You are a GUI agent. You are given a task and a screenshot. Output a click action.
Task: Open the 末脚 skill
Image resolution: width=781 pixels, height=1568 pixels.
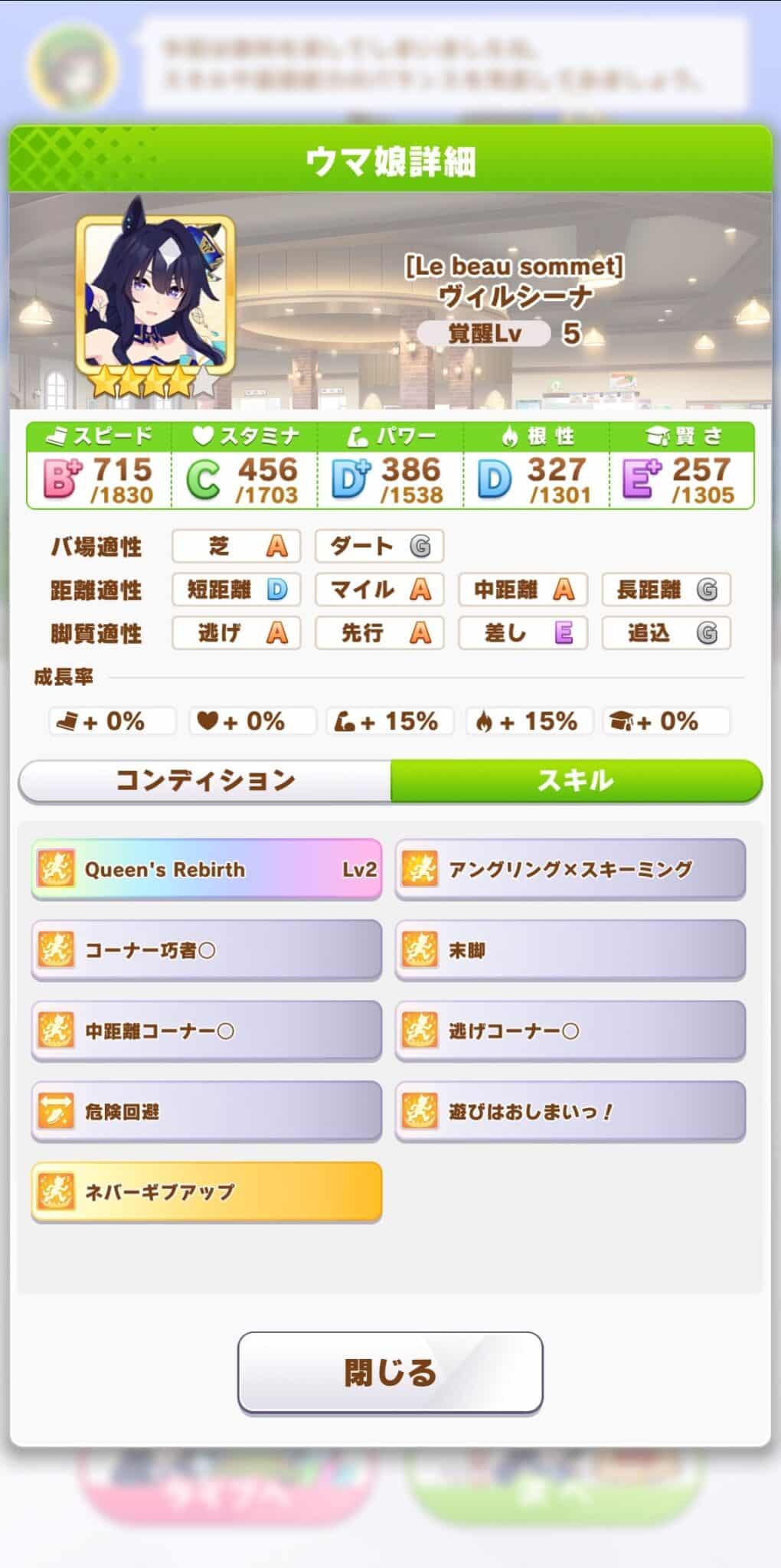point(570,950)
